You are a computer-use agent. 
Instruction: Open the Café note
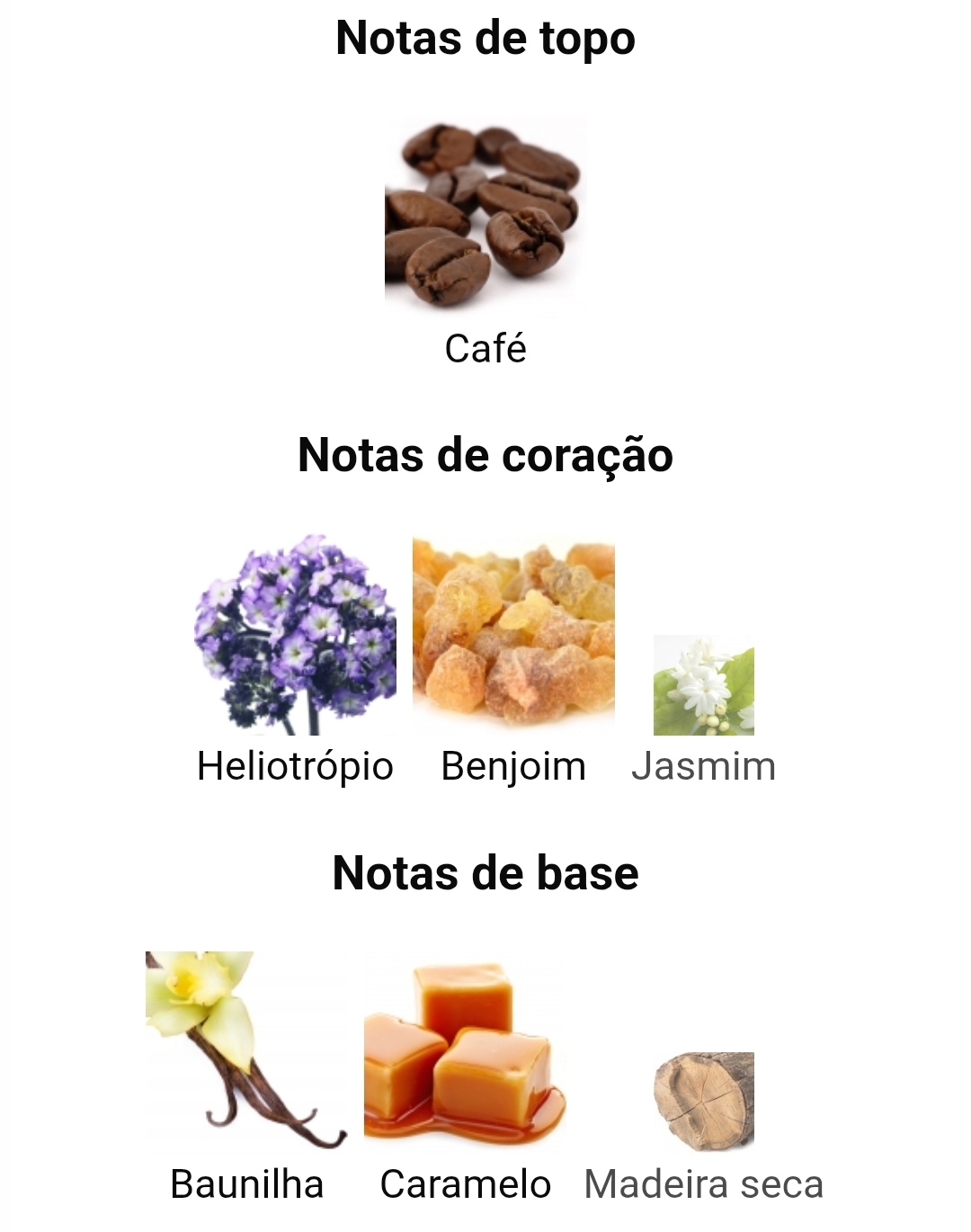(x=485, y=216)
